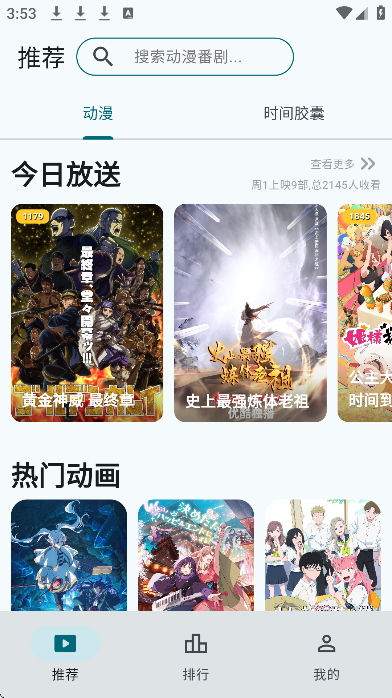
Task: Open the festival keyboard girls anime in 热门动画
Action: [x=196, y=555]
